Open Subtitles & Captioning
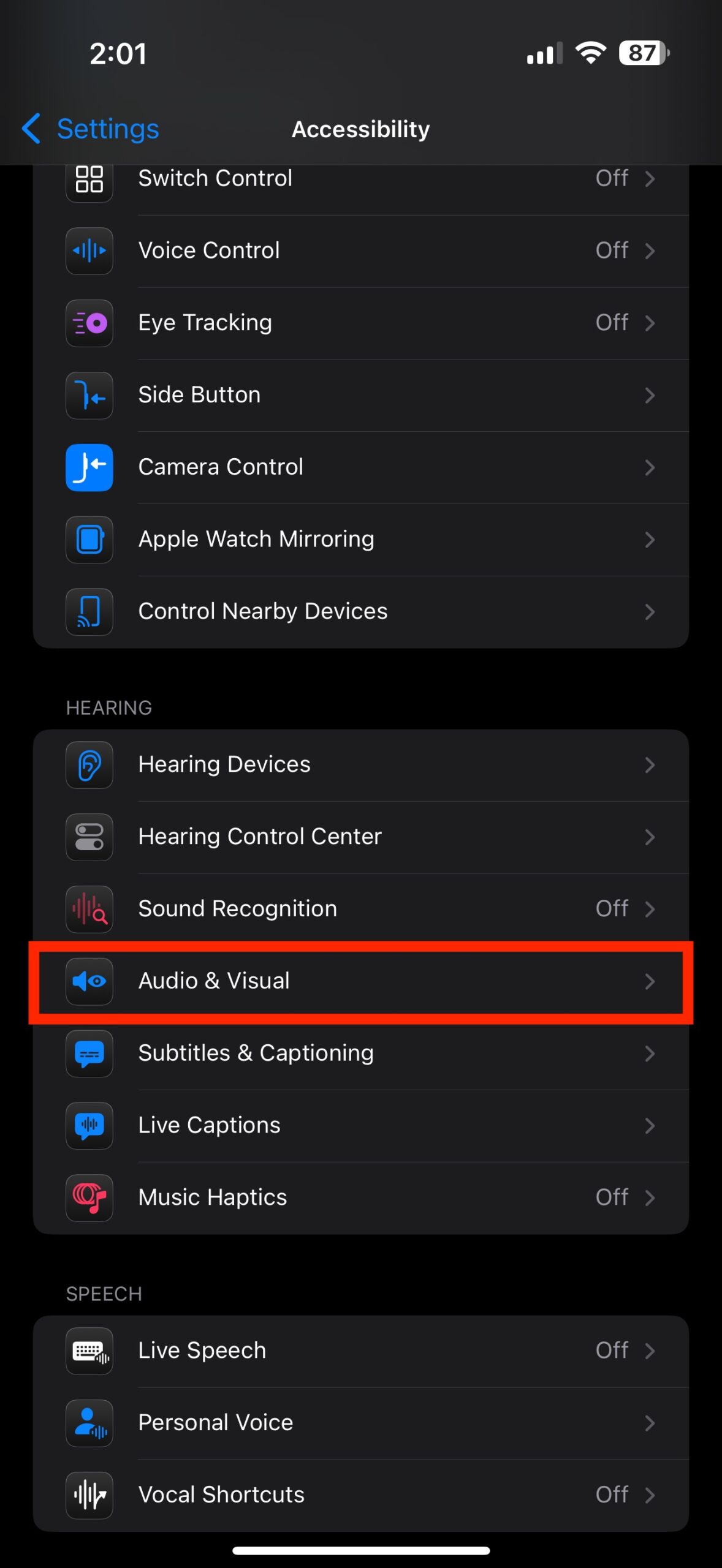This screenshot has width=722, height=1568. (x=360, y=1053)
